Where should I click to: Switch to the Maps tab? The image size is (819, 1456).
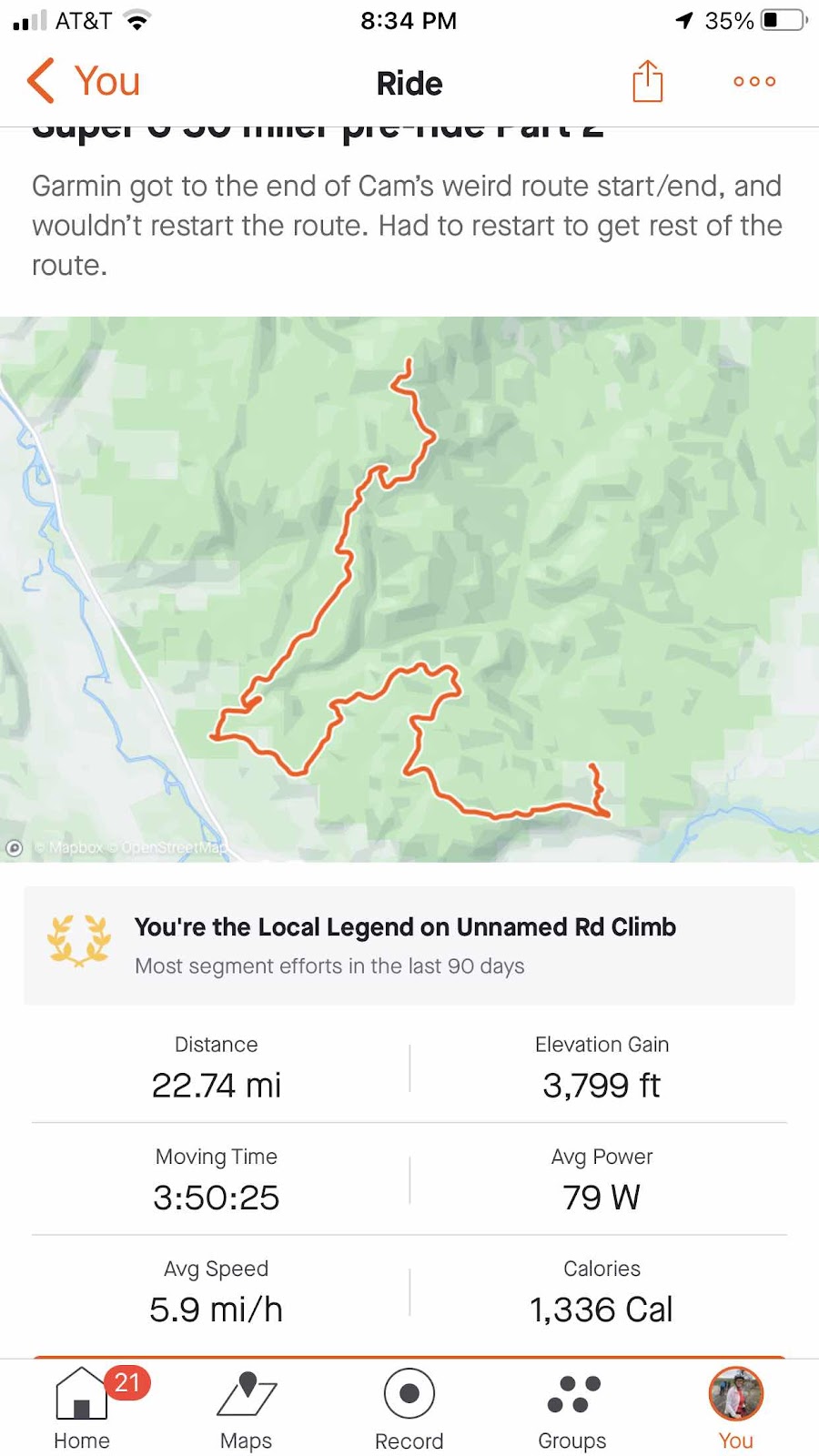(246, 1408)
